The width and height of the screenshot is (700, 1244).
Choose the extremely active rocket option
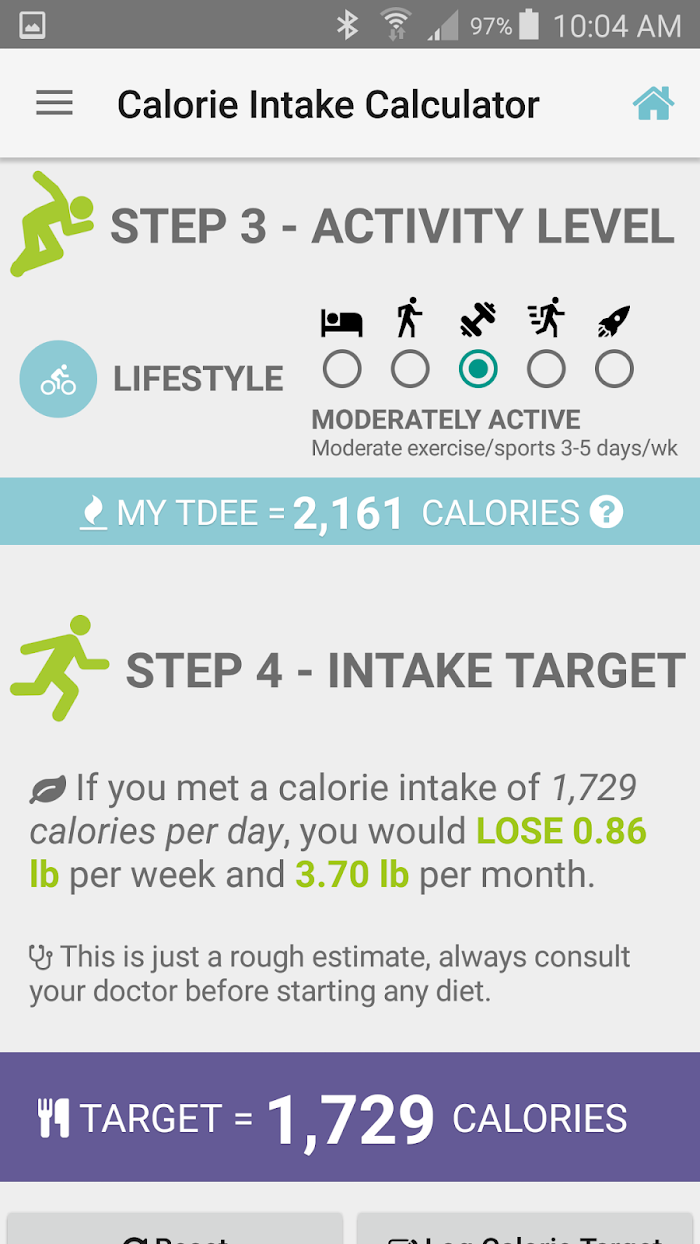pyautogui.click(x=614, y=370)
